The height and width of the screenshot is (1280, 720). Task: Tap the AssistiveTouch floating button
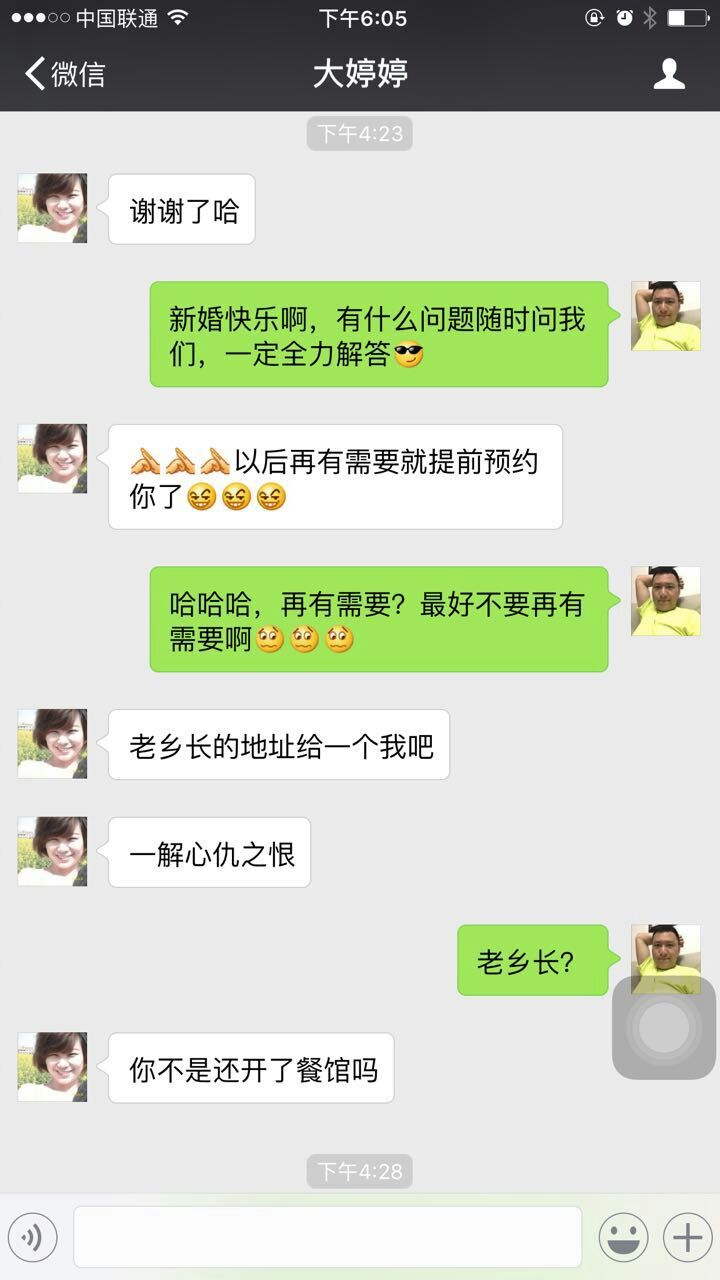point(664,1027)
